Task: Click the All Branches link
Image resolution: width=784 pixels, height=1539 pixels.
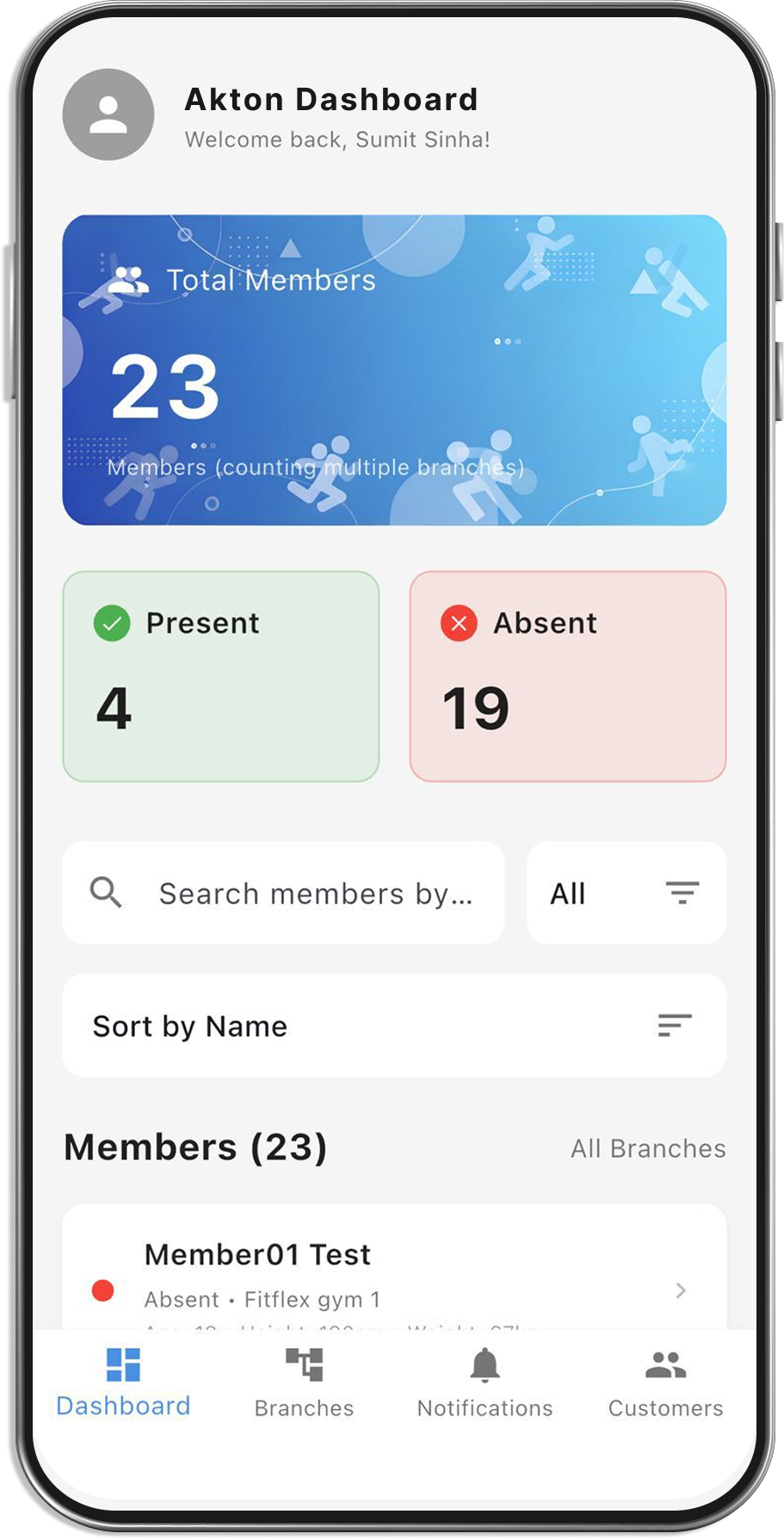Action: click(648, 1148)
